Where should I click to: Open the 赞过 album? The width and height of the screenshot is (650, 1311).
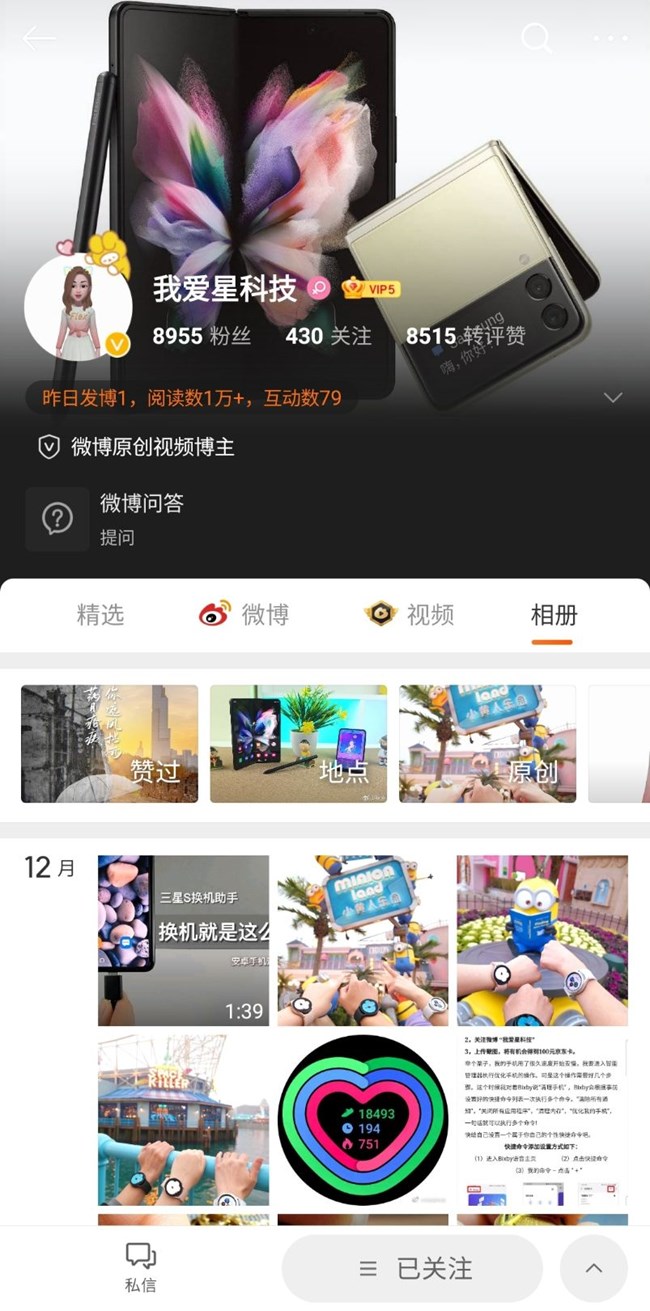109,744
